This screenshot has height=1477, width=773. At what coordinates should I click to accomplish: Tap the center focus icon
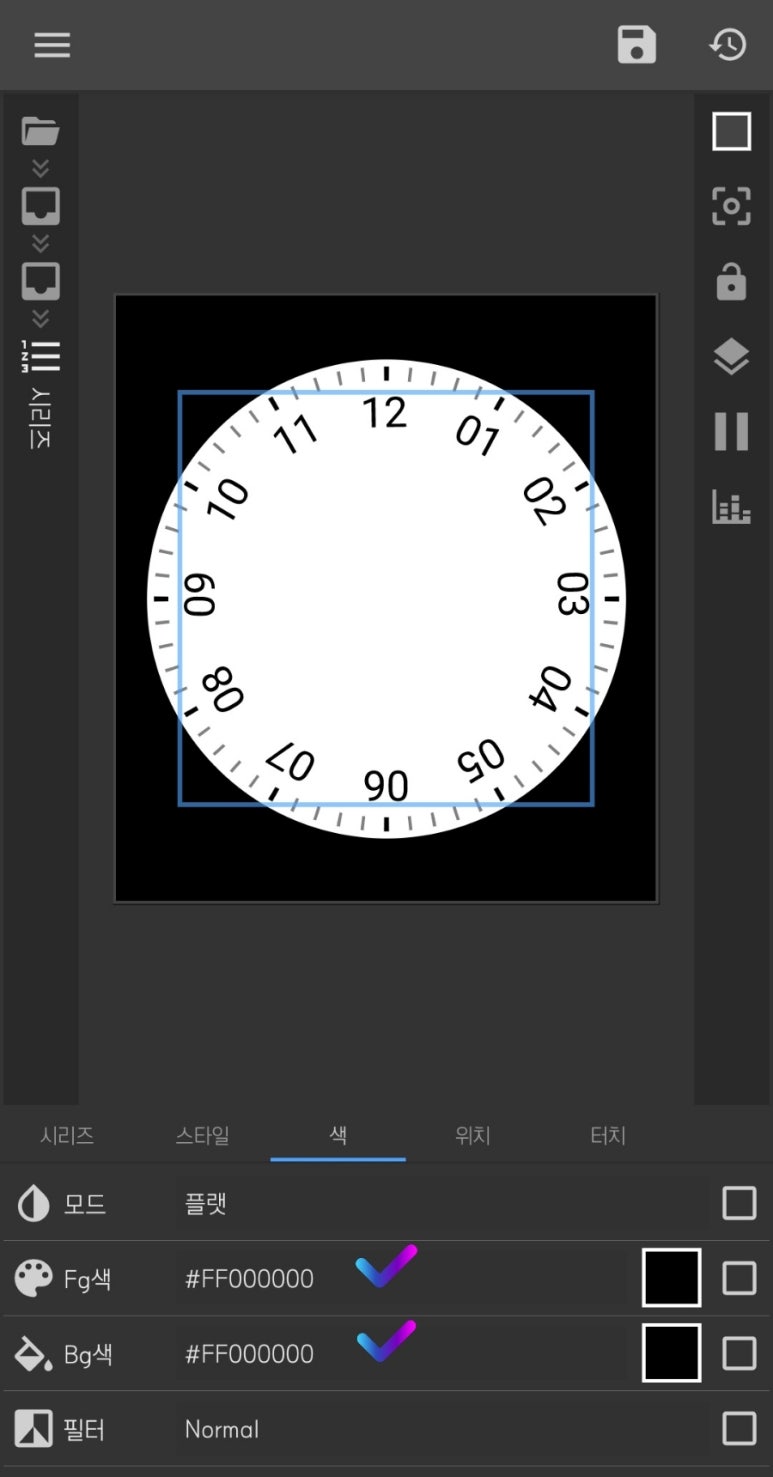731,206
